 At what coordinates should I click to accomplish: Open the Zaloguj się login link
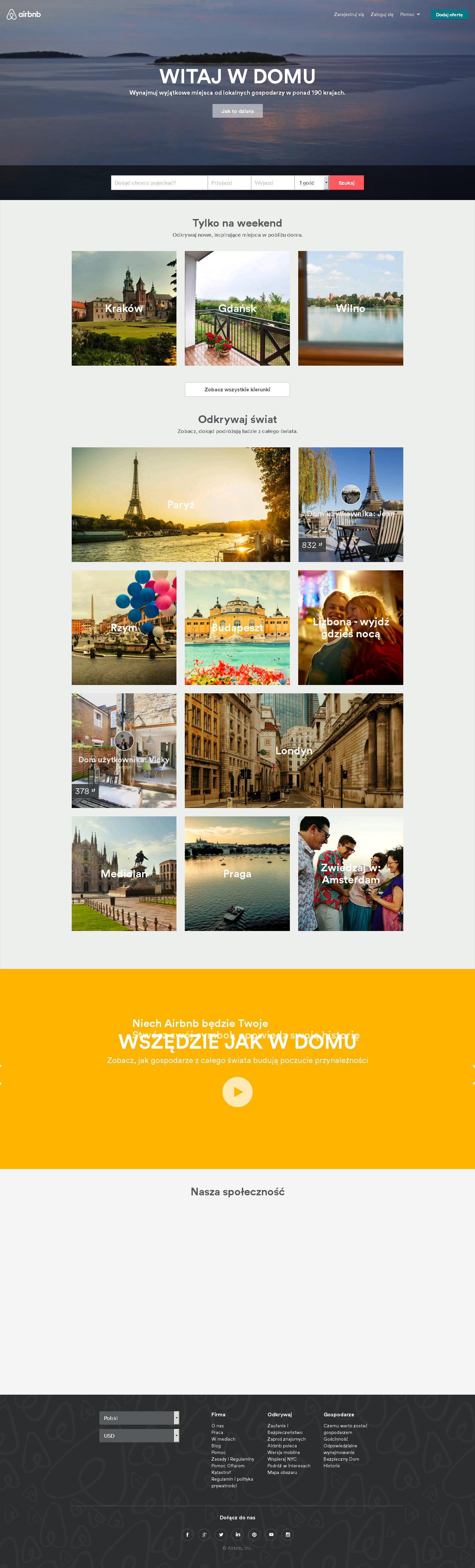point(382,15)
